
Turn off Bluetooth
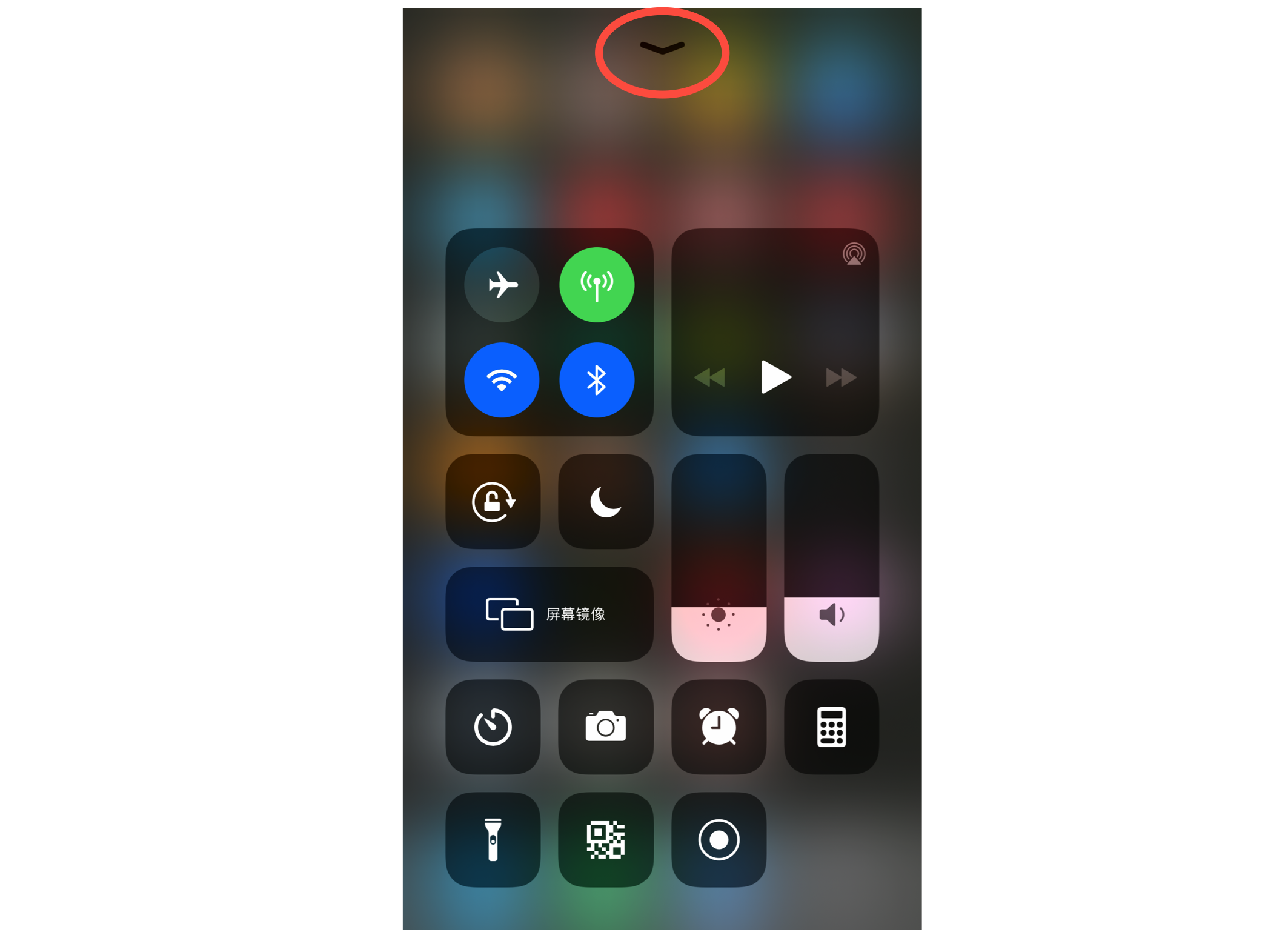pos(596,380)
